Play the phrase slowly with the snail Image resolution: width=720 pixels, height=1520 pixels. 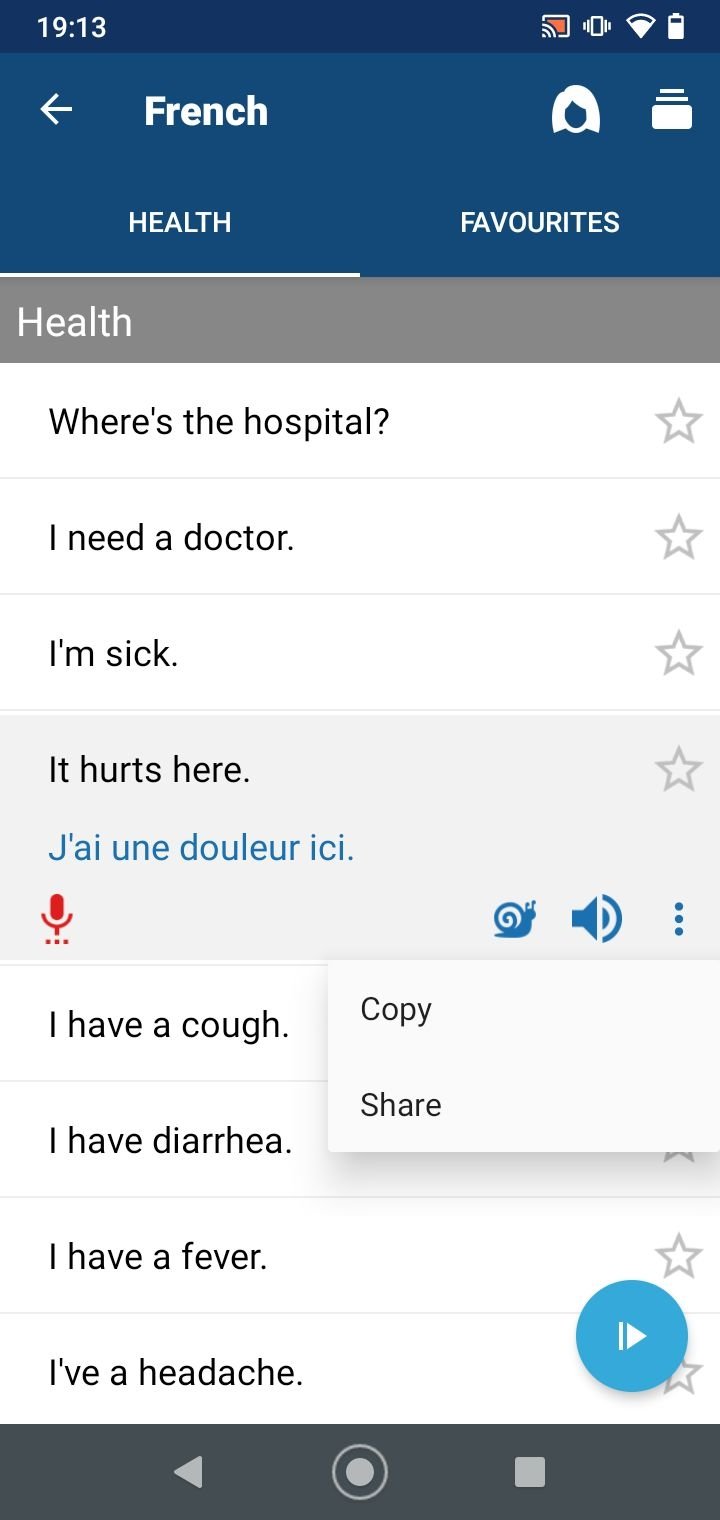515,918
